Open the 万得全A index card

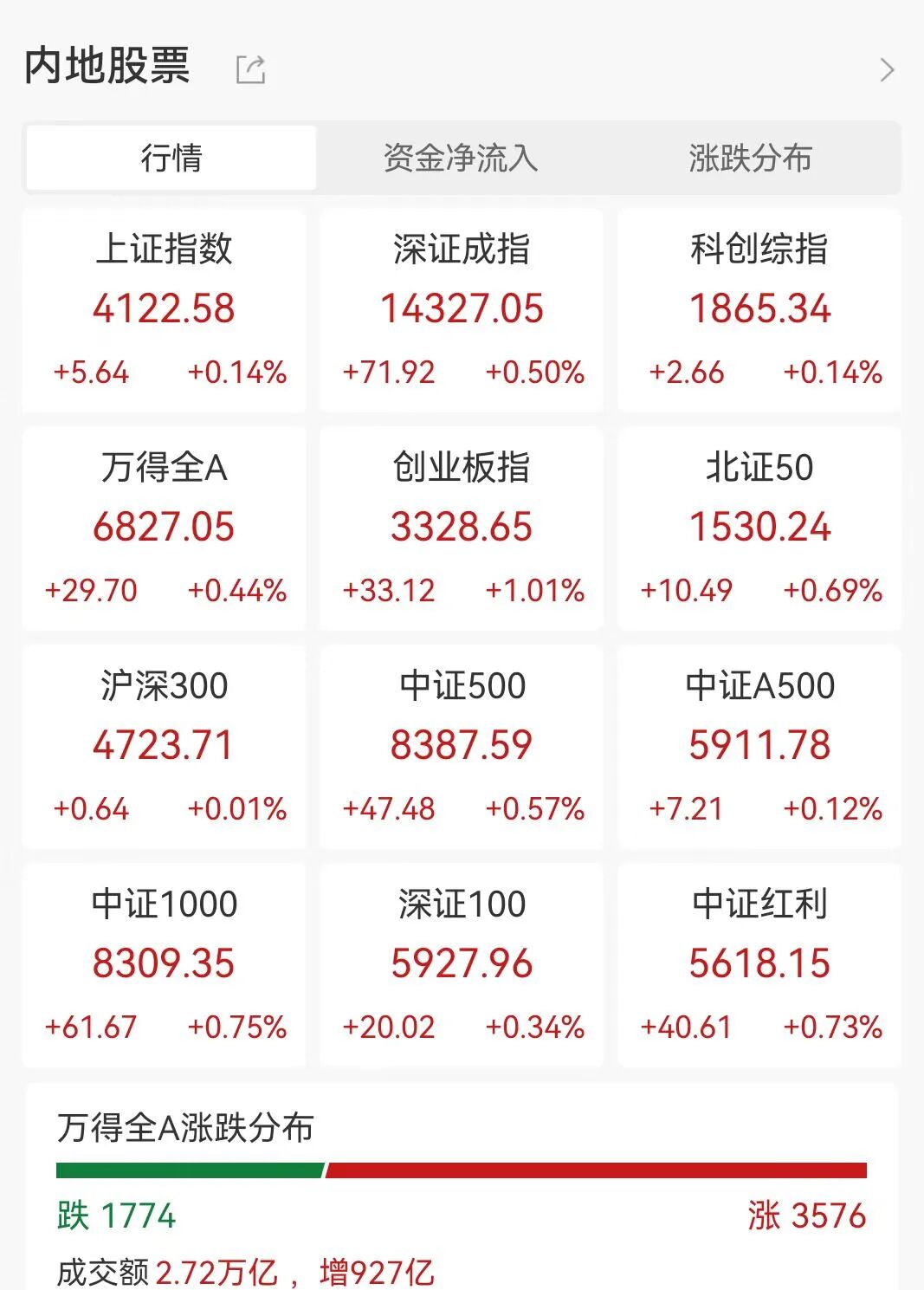coord(164,528)
